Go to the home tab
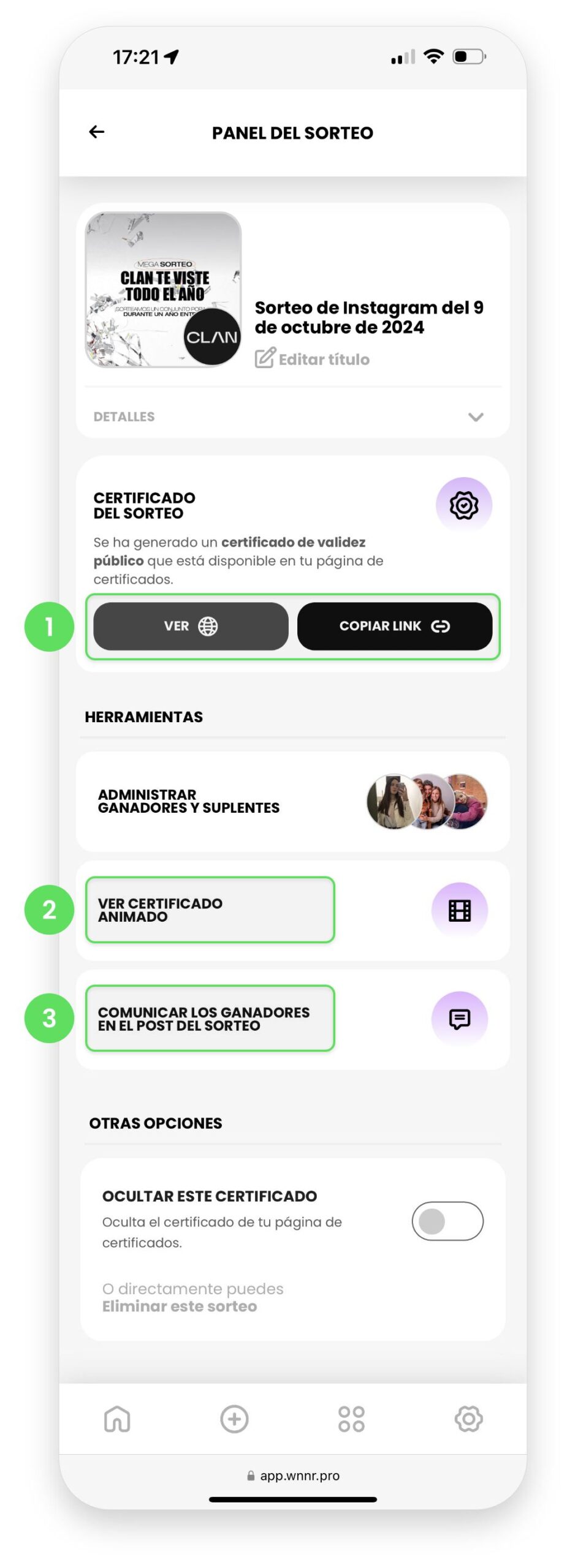Image resolution: width=586 pixels, height=1568 pixels. [x=117, y=1419]
